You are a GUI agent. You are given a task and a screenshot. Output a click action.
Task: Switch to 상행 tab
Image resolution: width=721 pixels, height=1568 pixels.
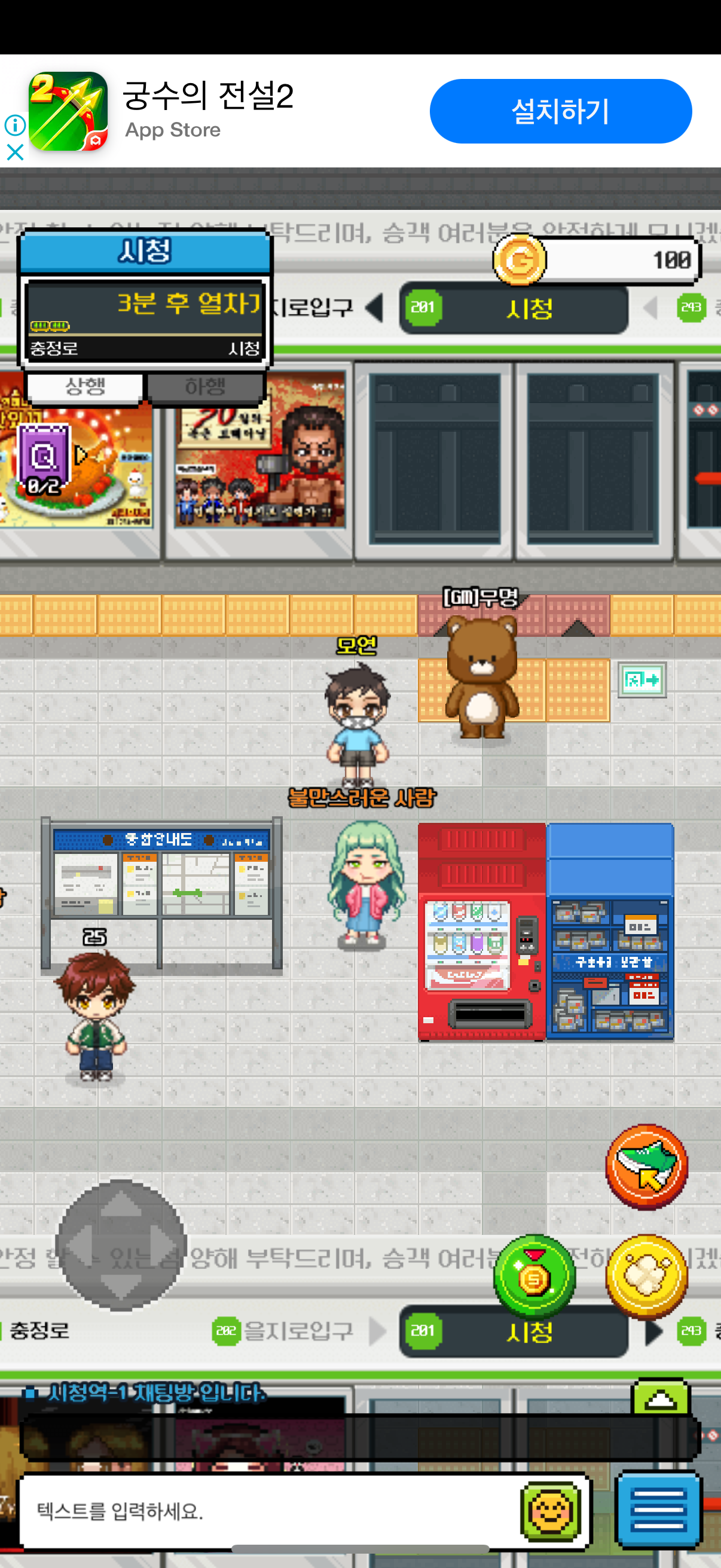pyautogui.click(x=85, y=387)
